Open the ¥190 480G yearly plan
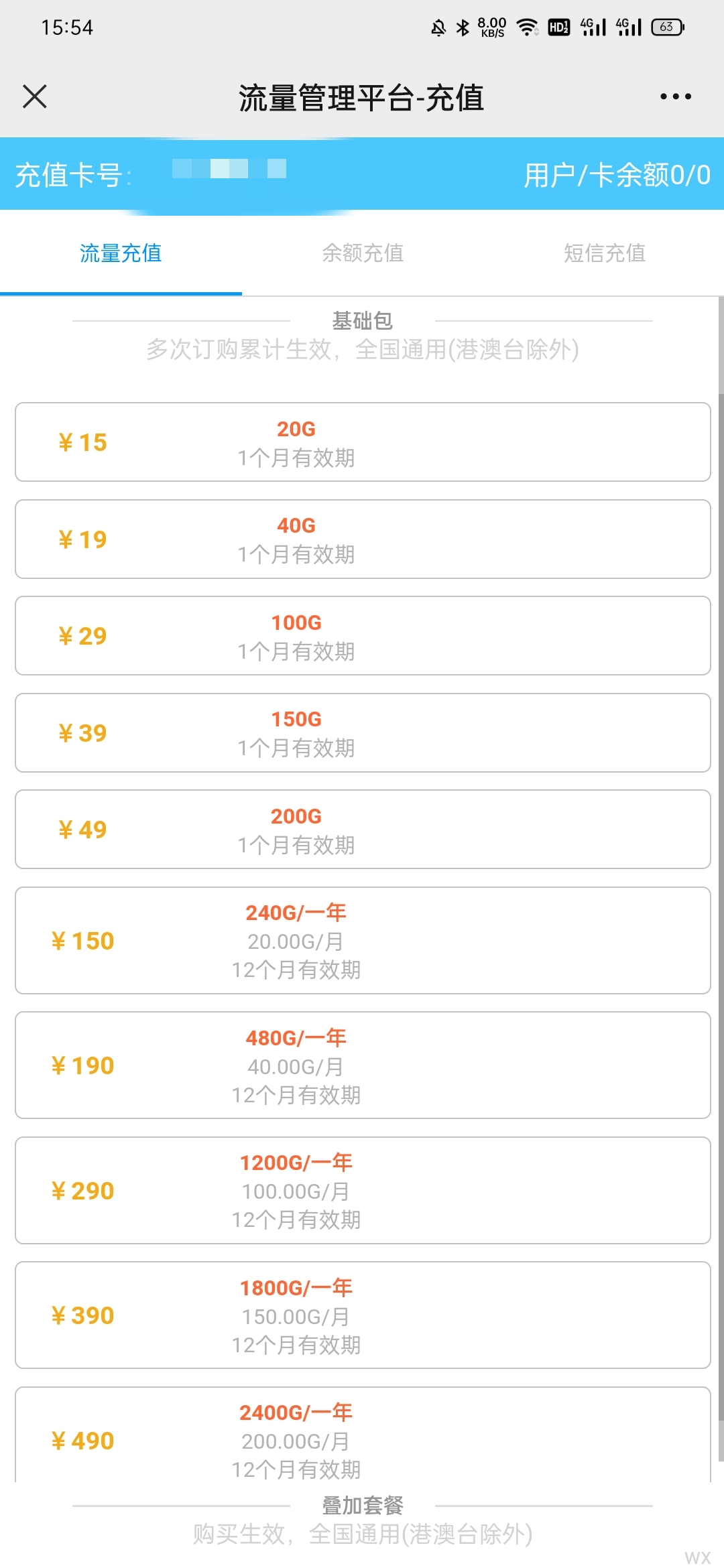Screen dimensions: 724x1568 [x=363, y=1065]
